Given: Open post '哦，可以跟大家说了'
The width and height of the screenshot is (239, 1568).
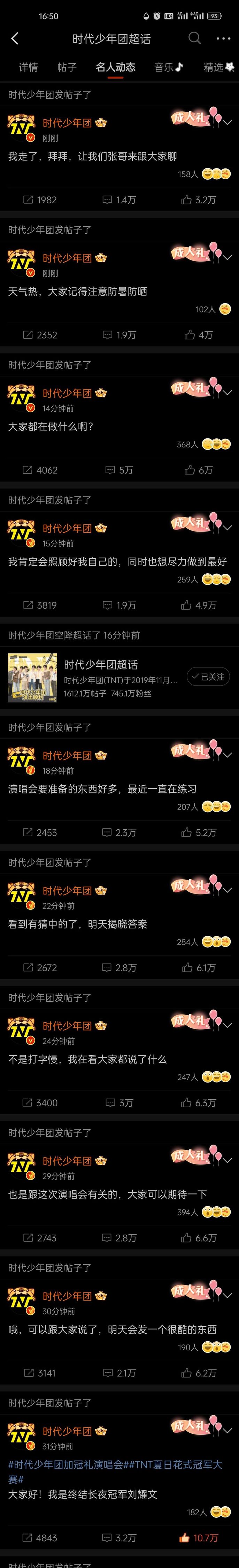Looking at the screenshot, I should click(x=112, y=1329).
